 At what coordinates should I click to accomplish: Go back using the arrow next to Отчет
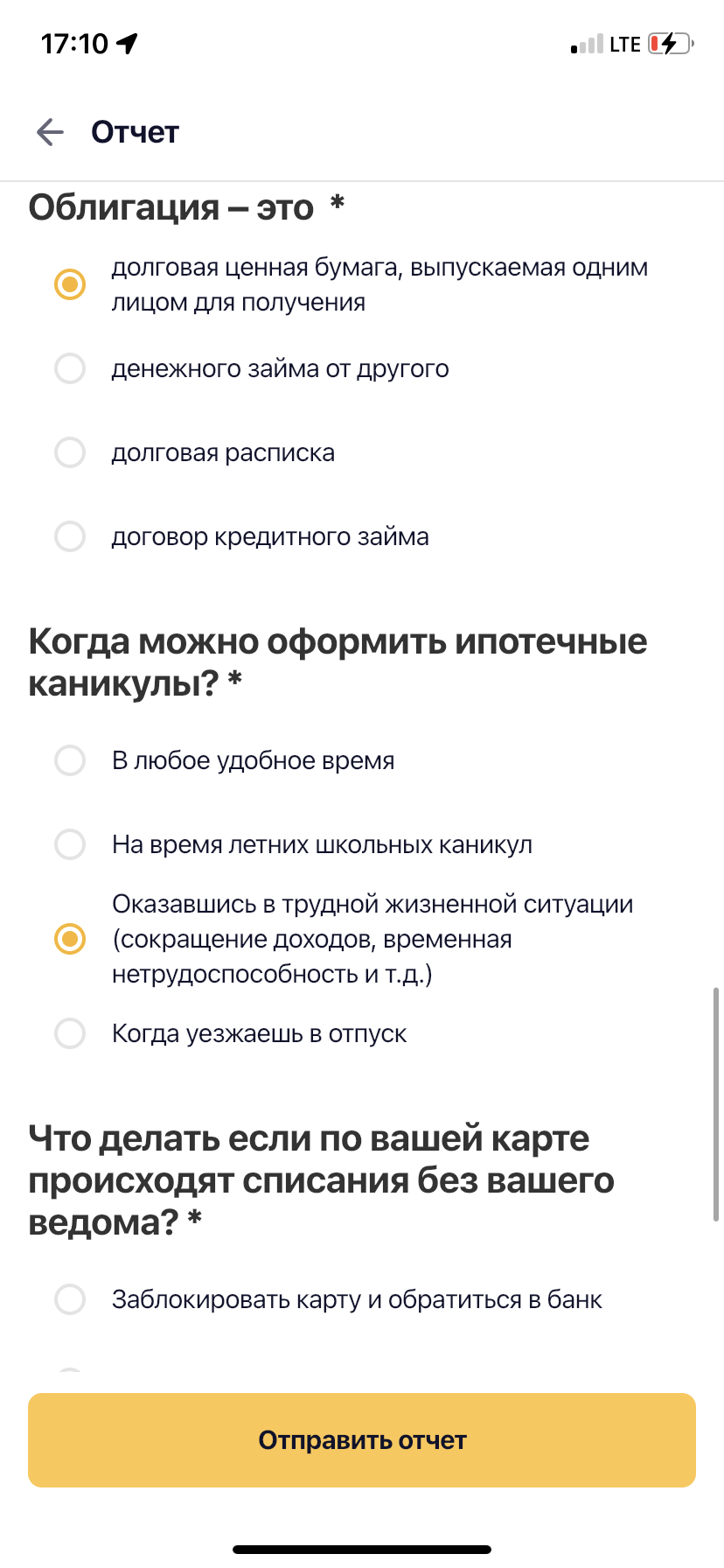(51, 132)
